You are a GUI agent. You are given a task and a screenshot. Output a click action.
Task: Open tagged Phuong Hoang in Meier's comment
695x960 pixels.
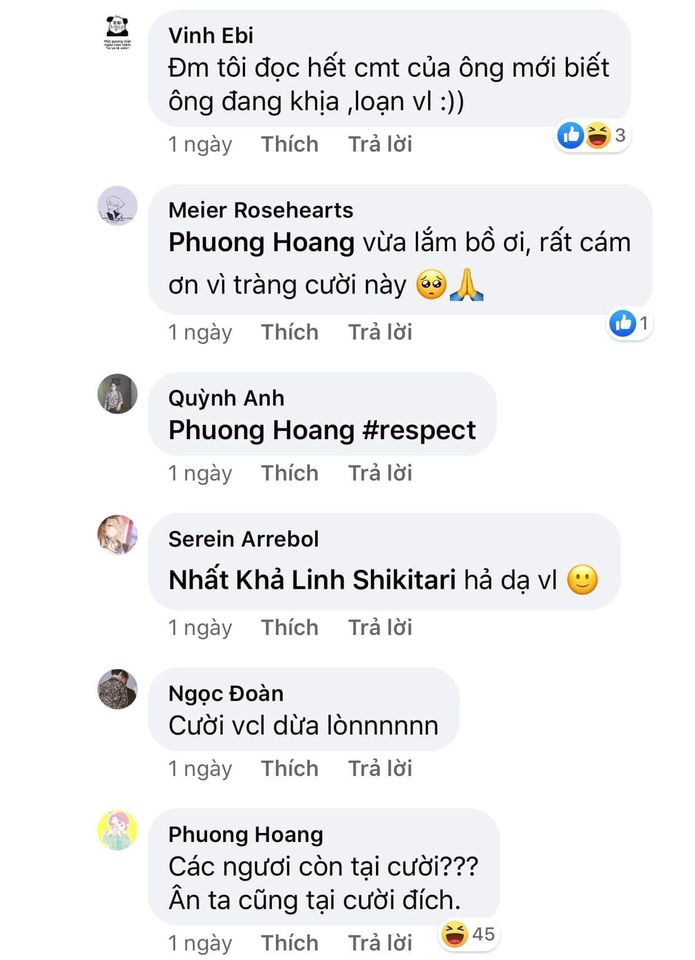pos(261,242)
